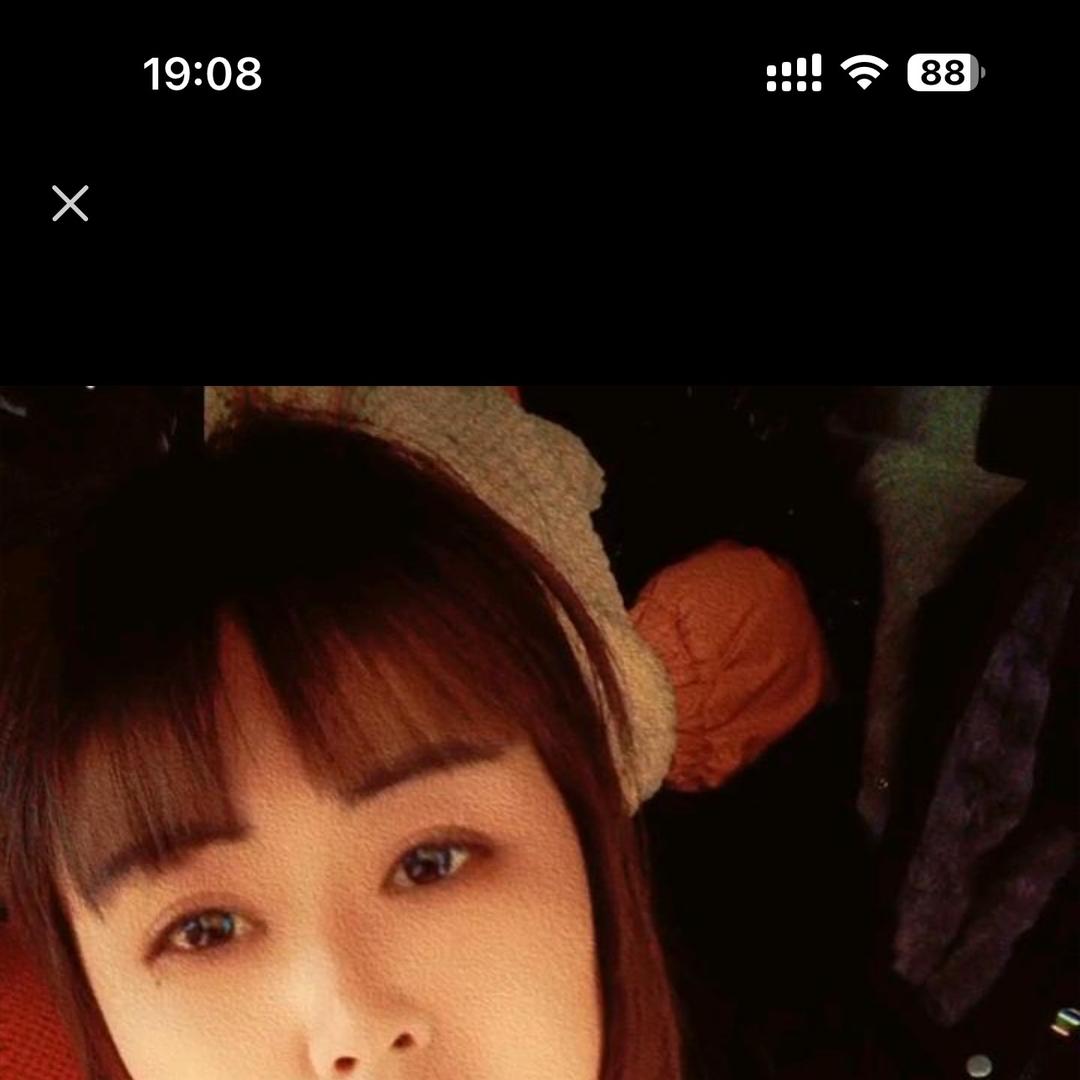Close the full-screen photo viewer

click(x=70, y=203)
